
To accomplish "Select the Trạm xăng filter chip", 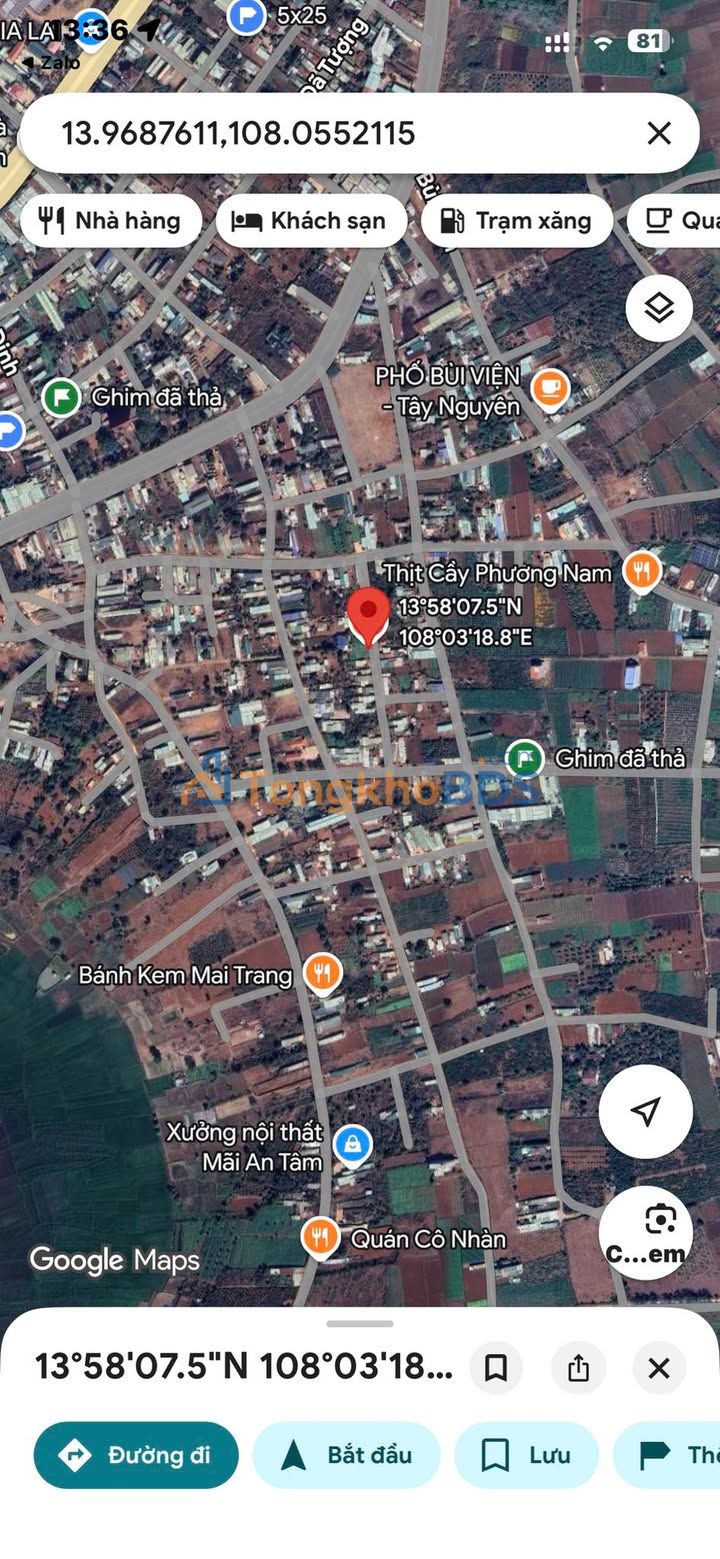I will point(516,221).
